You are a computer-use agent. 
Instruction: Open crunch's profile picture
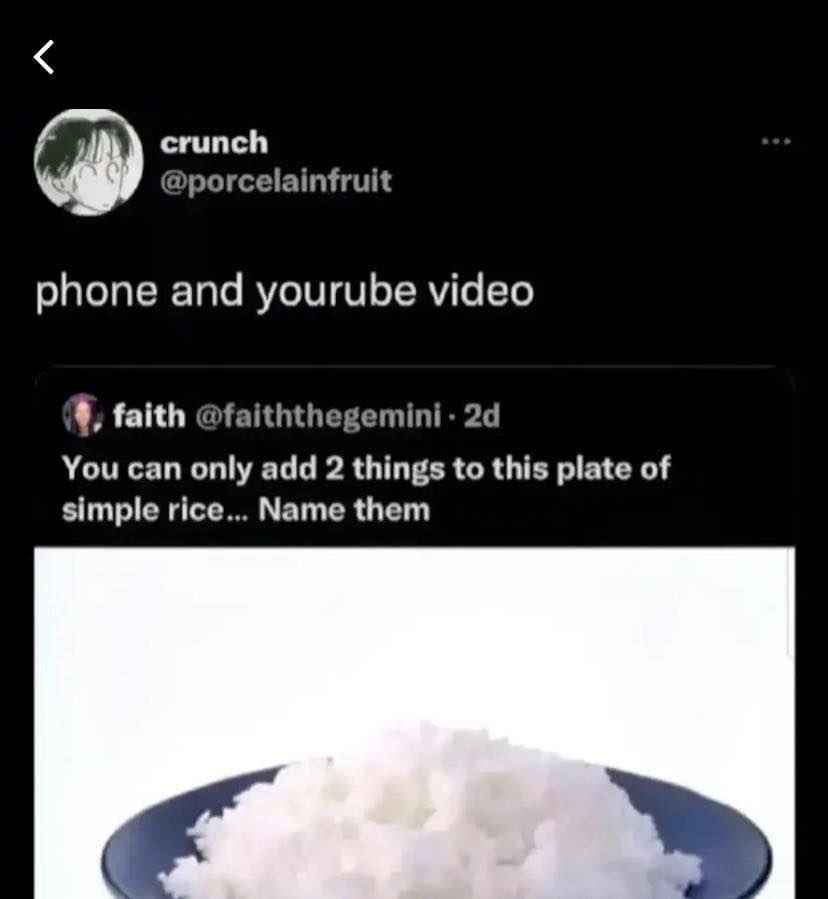pos(88,162)
